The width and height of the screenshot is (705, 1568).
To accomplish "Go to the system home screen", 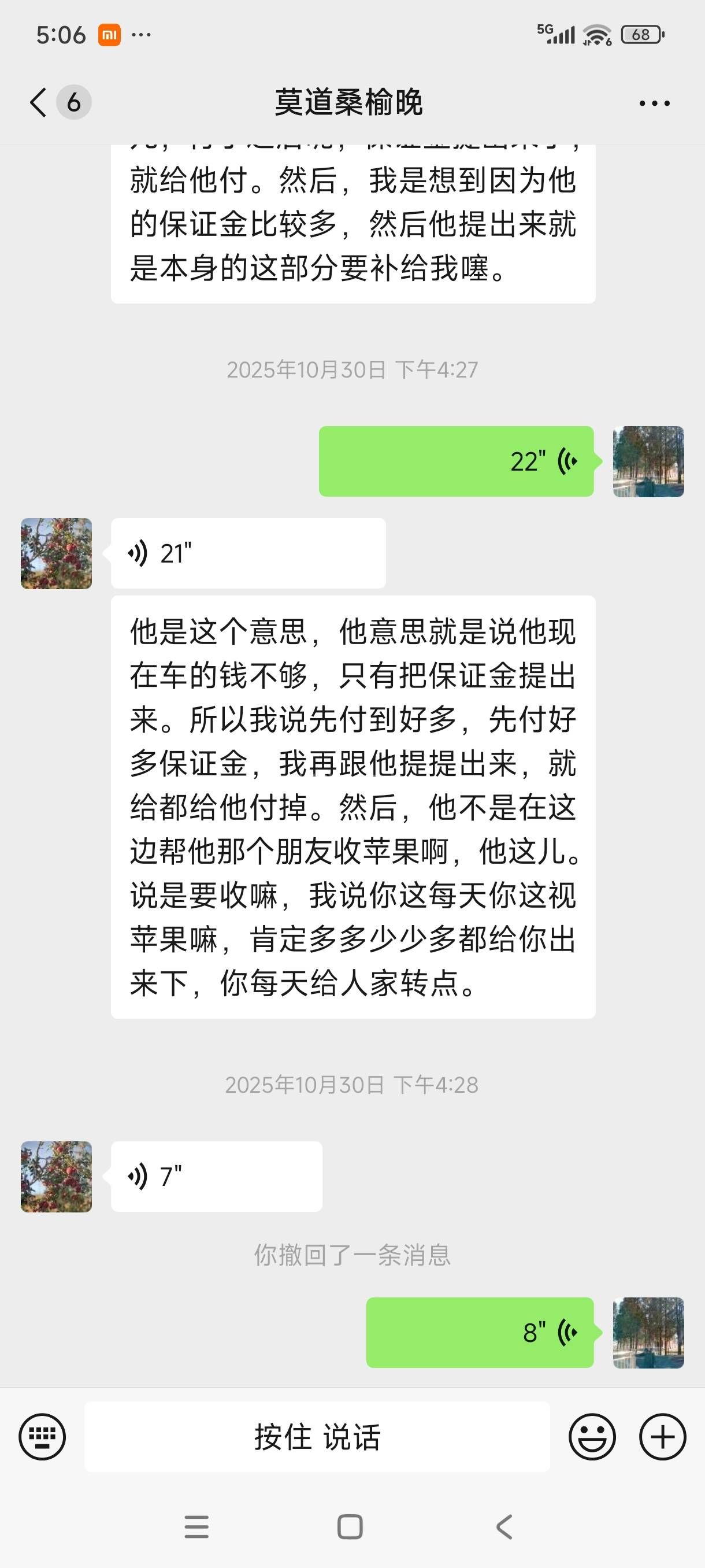I will click(x=350, y=1526).
